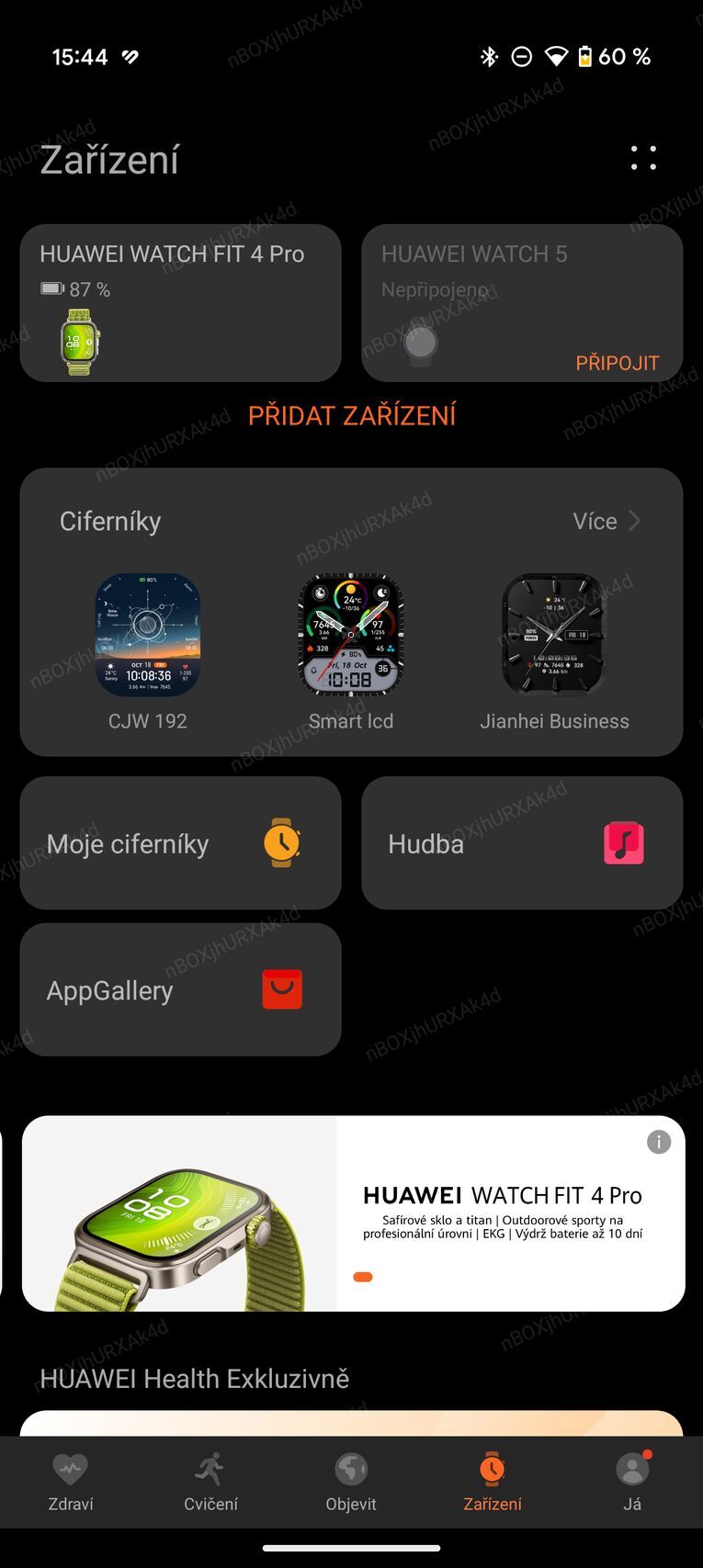The height and width of the screenshot is (1568, 703).
Task: Expand Více in the Ciferníky section
Action: click(x=607, y=521)
